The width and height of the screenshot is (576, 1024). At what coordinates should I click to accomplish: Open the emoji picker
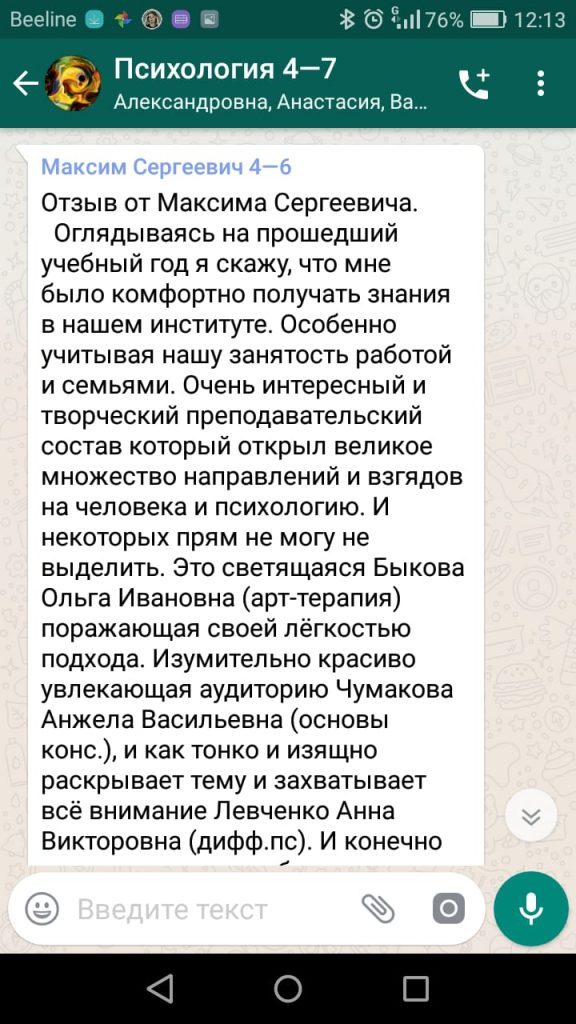coord(42,908)
